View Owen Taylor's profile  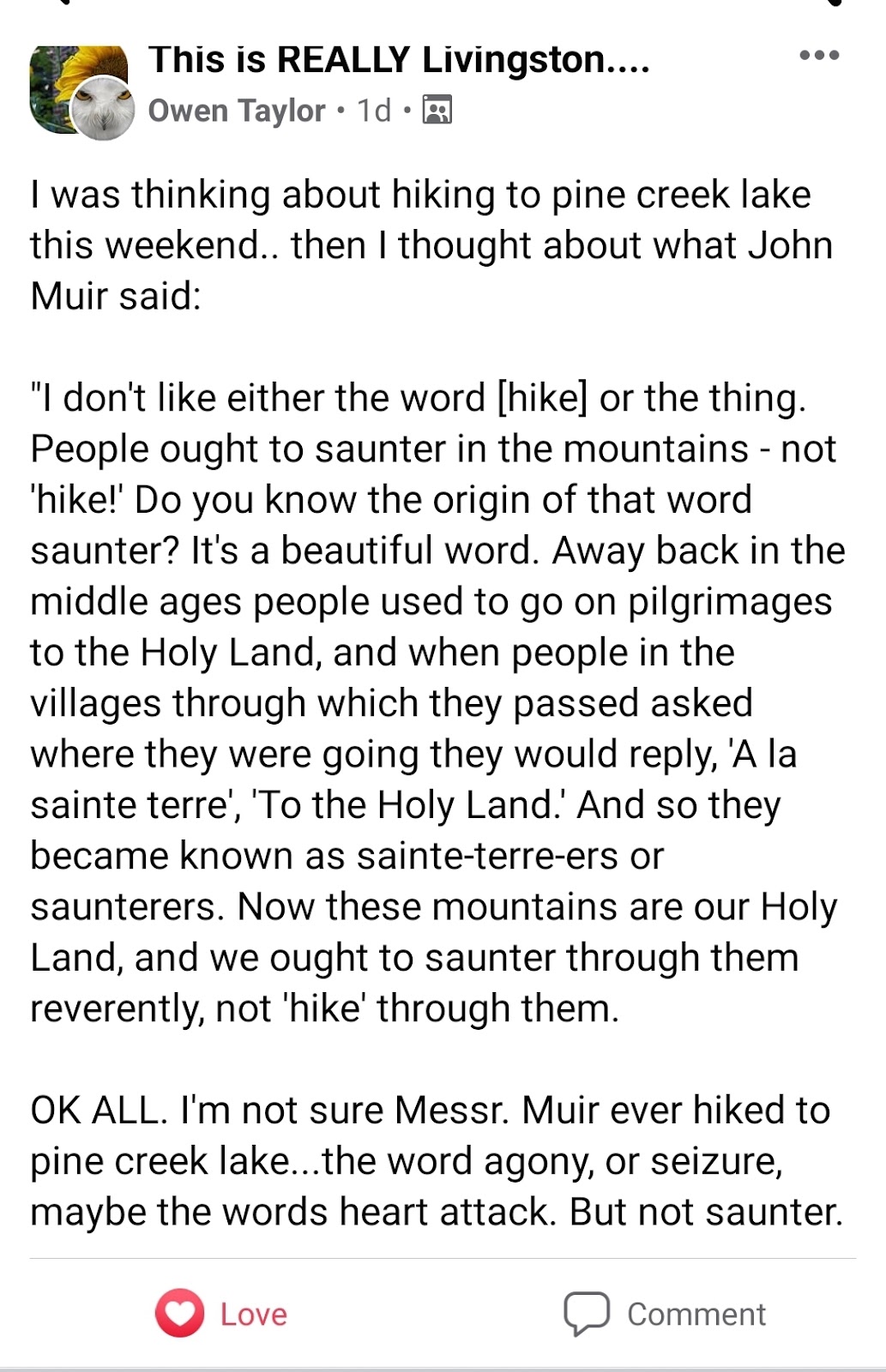point(237,111)
